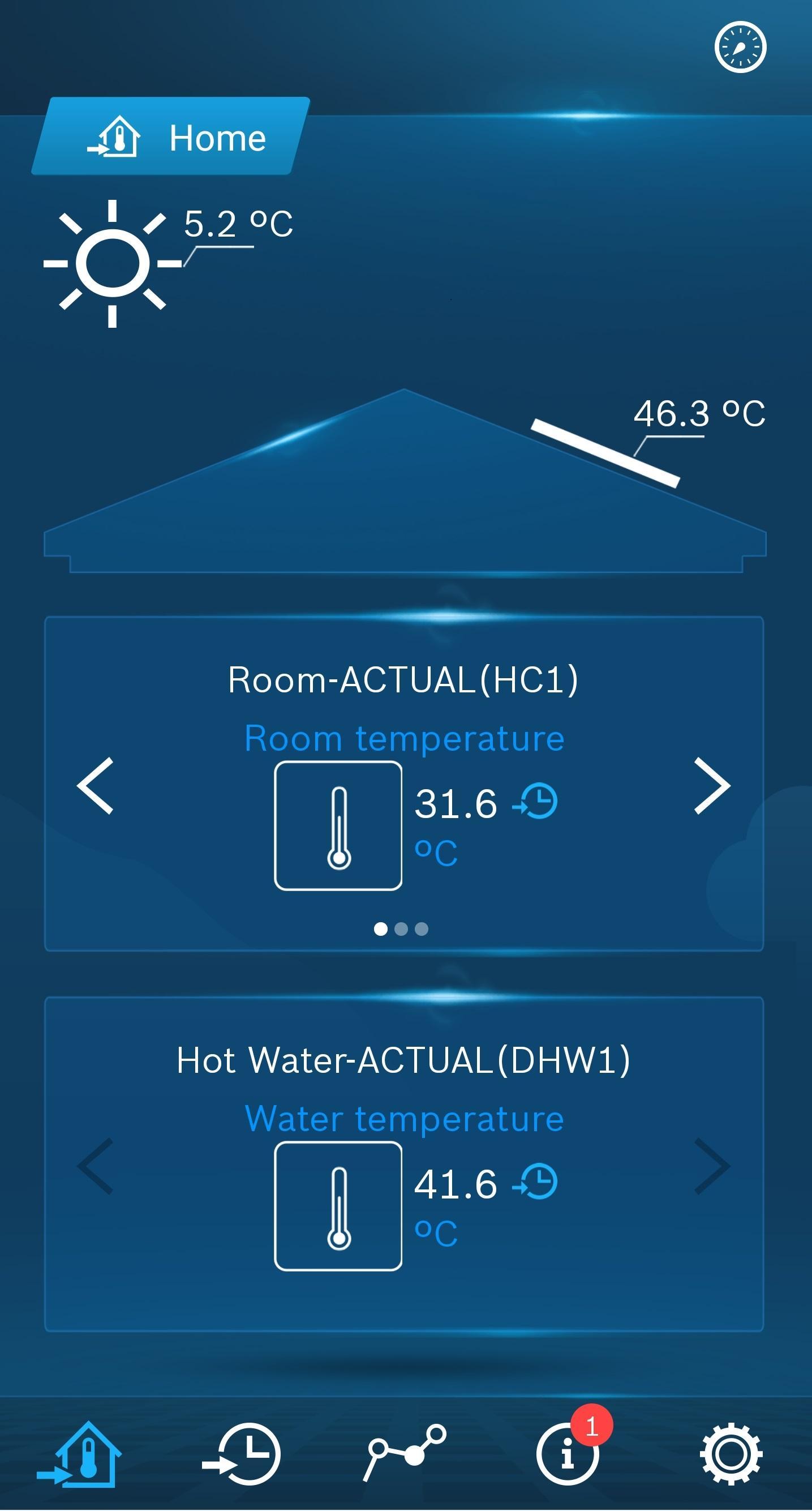Open the settings gear tab
This screenshot has height=1511, width=812.
click(x=731, y=1454)
